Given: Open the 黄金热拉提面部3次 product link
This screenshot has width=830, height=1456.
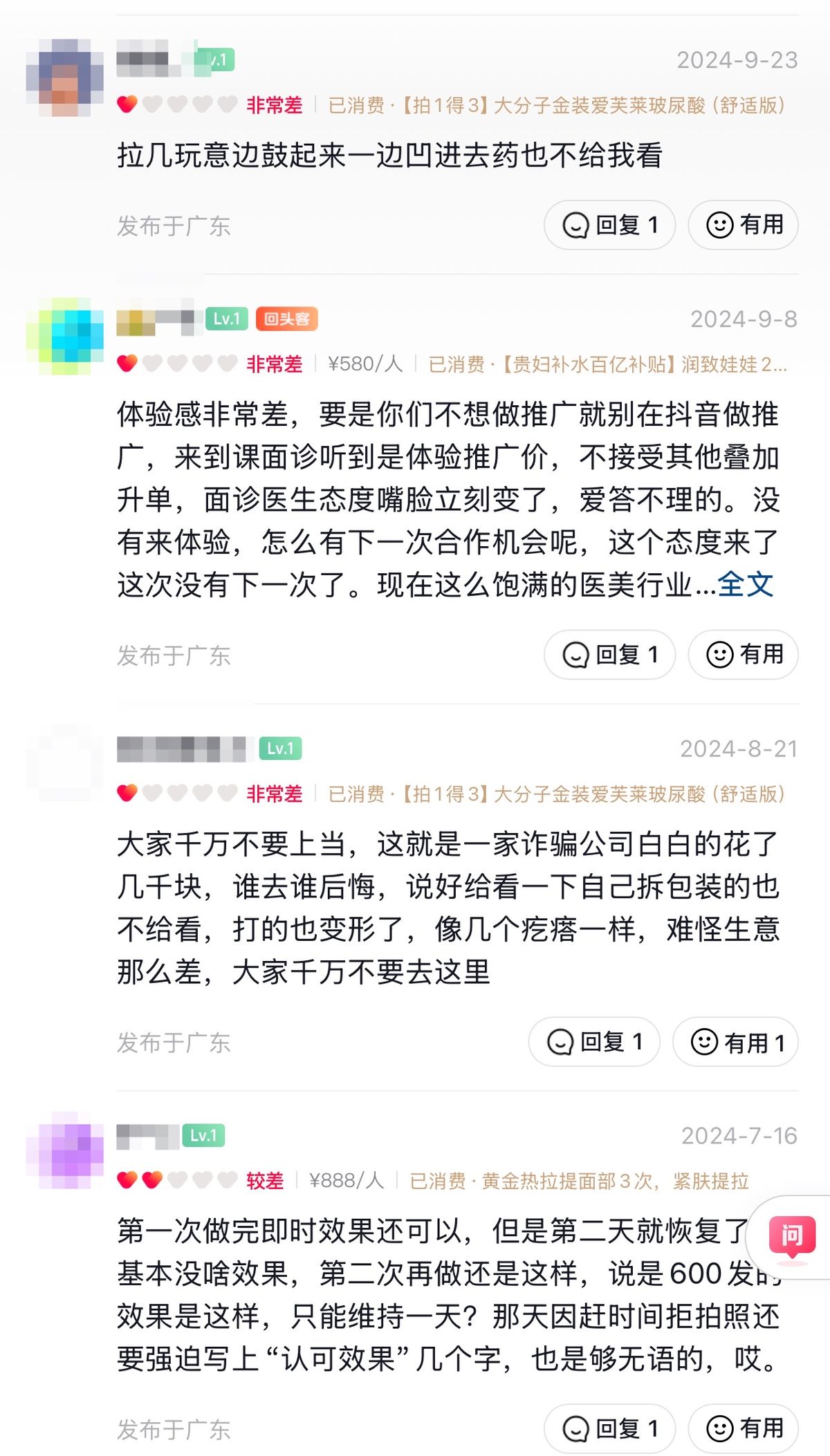Looking at the screenshot, I should tap(579, 1181).
